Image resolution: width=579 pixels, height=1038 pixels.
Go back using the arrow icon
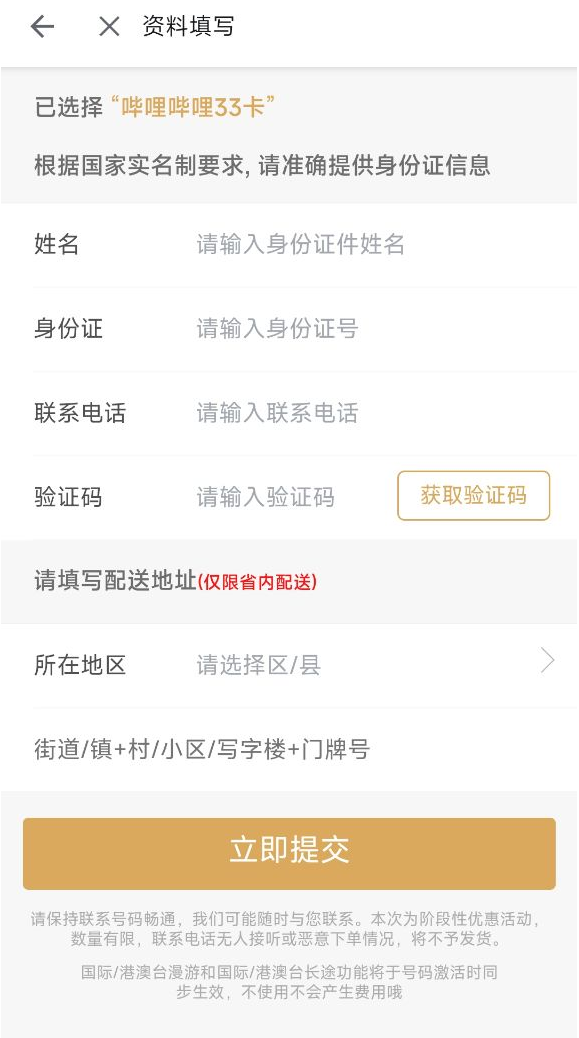coord(42,26)
